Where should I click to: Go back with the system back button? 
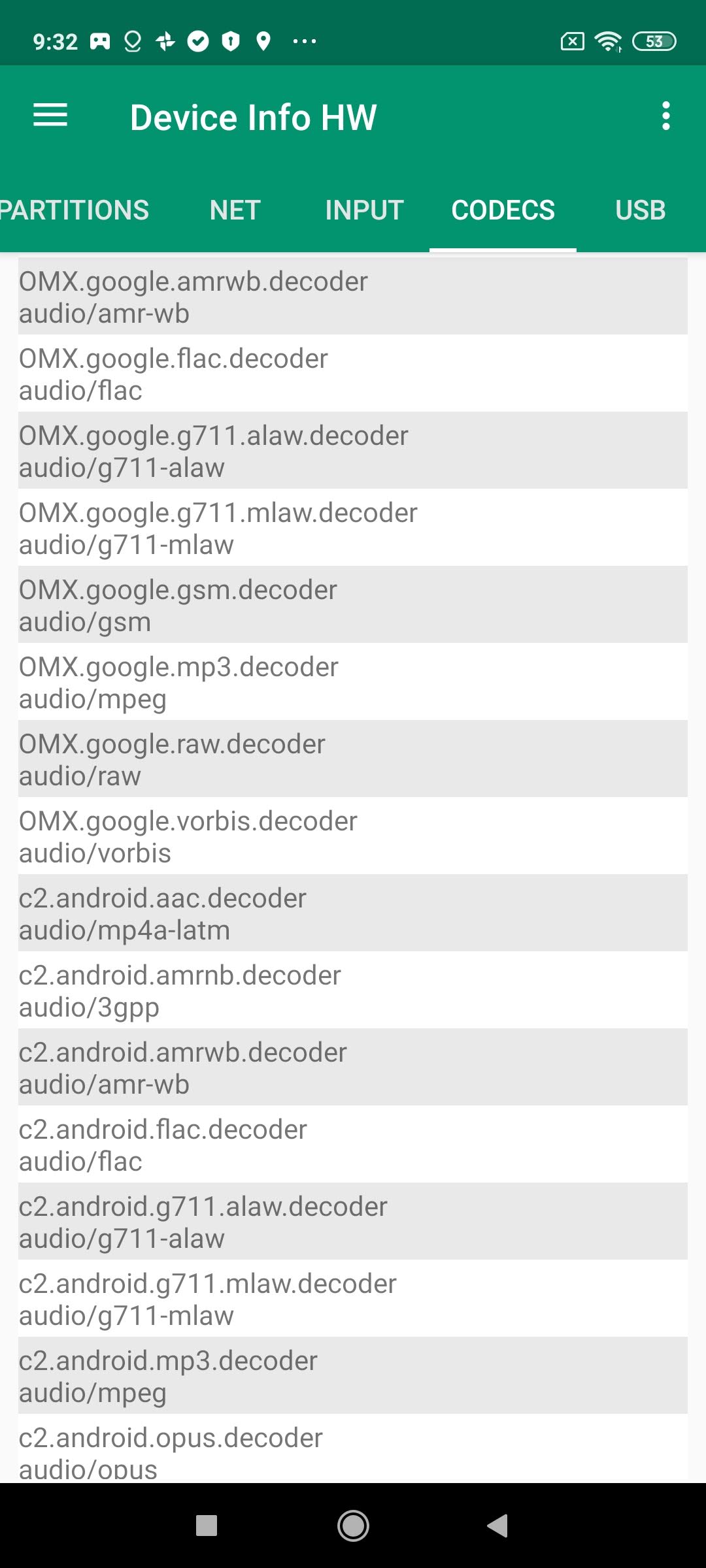(x=498, y=1526)
